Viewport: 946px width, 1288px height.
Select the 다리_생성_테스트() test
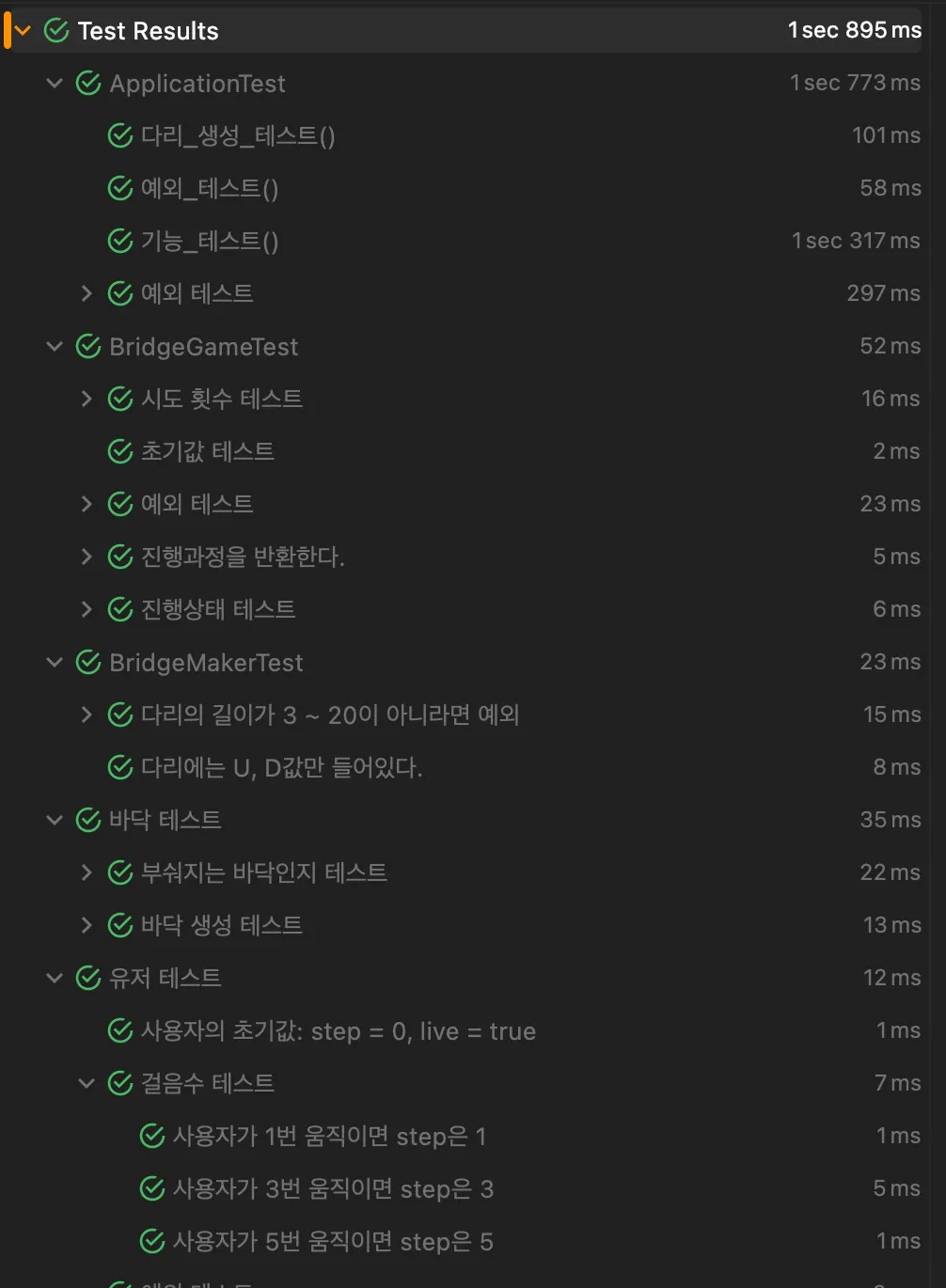(237, 136)
